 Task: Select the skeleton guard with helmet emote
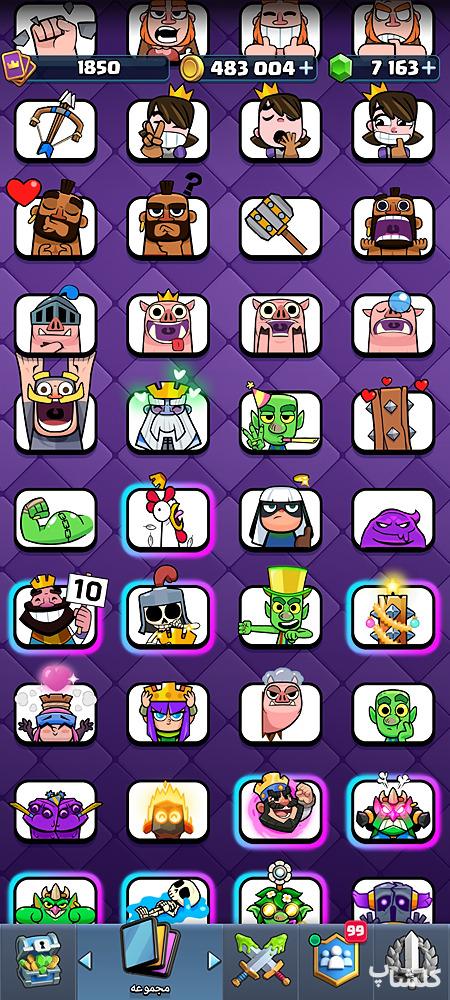click(168, 613)
